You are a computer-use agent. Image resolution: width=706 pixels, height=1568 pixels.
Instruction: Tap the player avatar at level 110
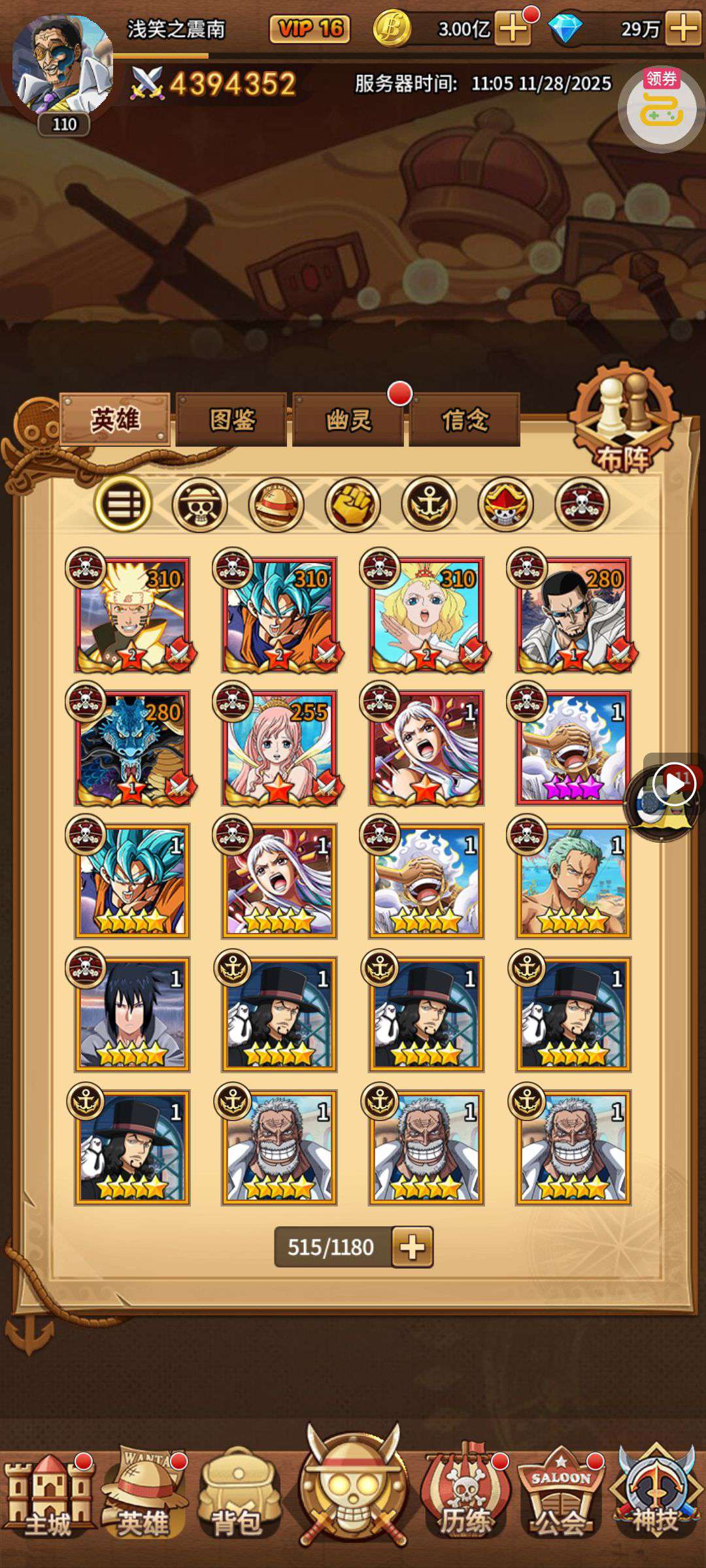62,65
